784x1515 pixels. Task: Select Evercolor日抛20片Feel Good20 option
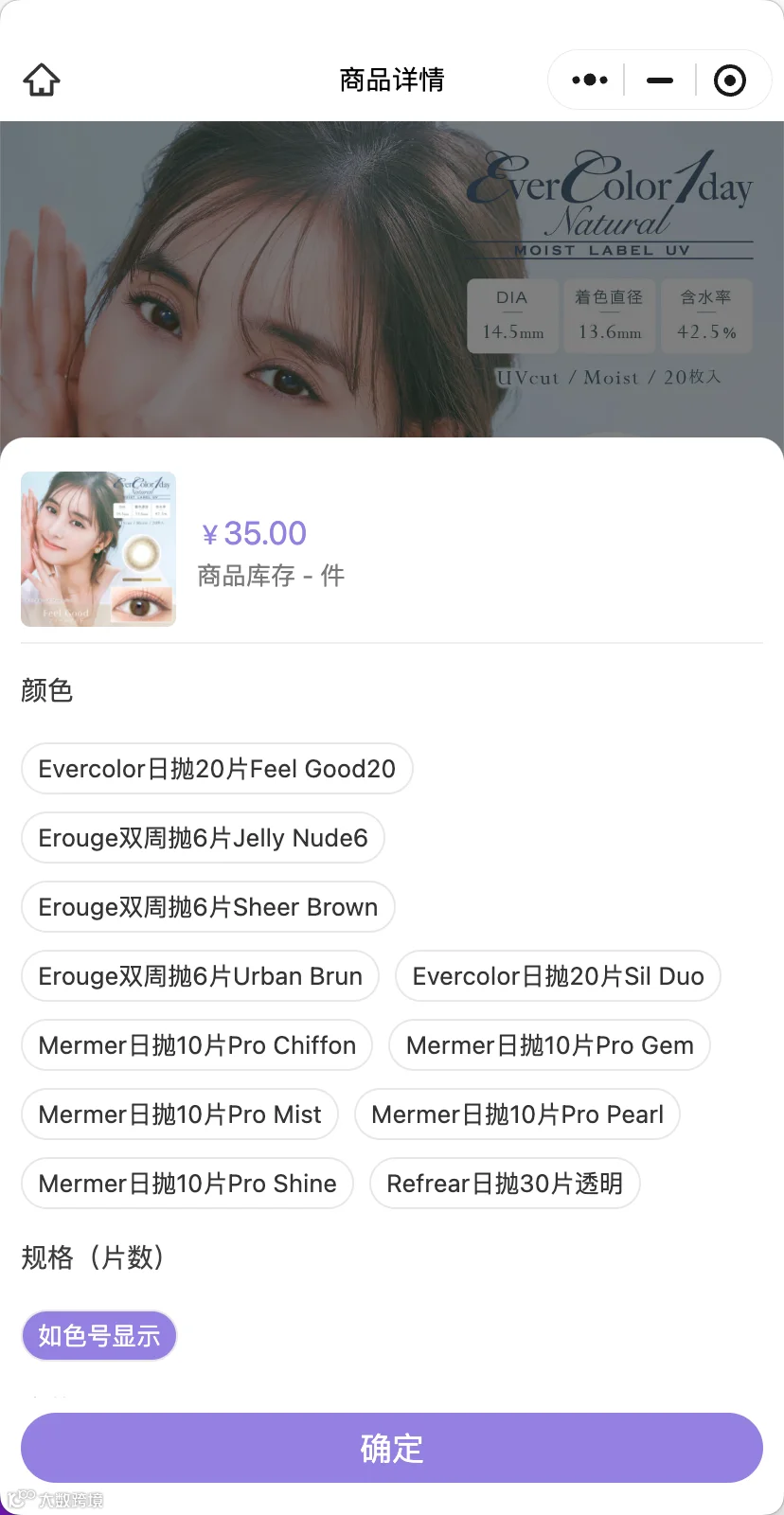(x=217, y=768)
